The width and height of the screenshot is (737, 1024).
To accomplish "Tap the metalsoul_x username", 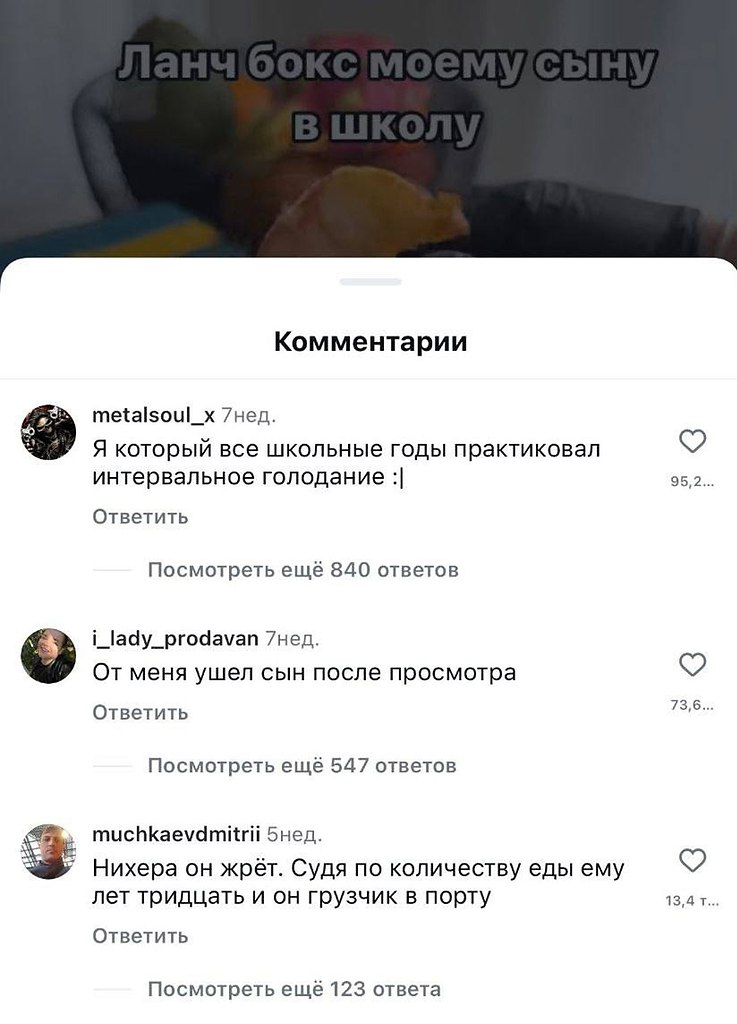I will [x=152, y=416].
